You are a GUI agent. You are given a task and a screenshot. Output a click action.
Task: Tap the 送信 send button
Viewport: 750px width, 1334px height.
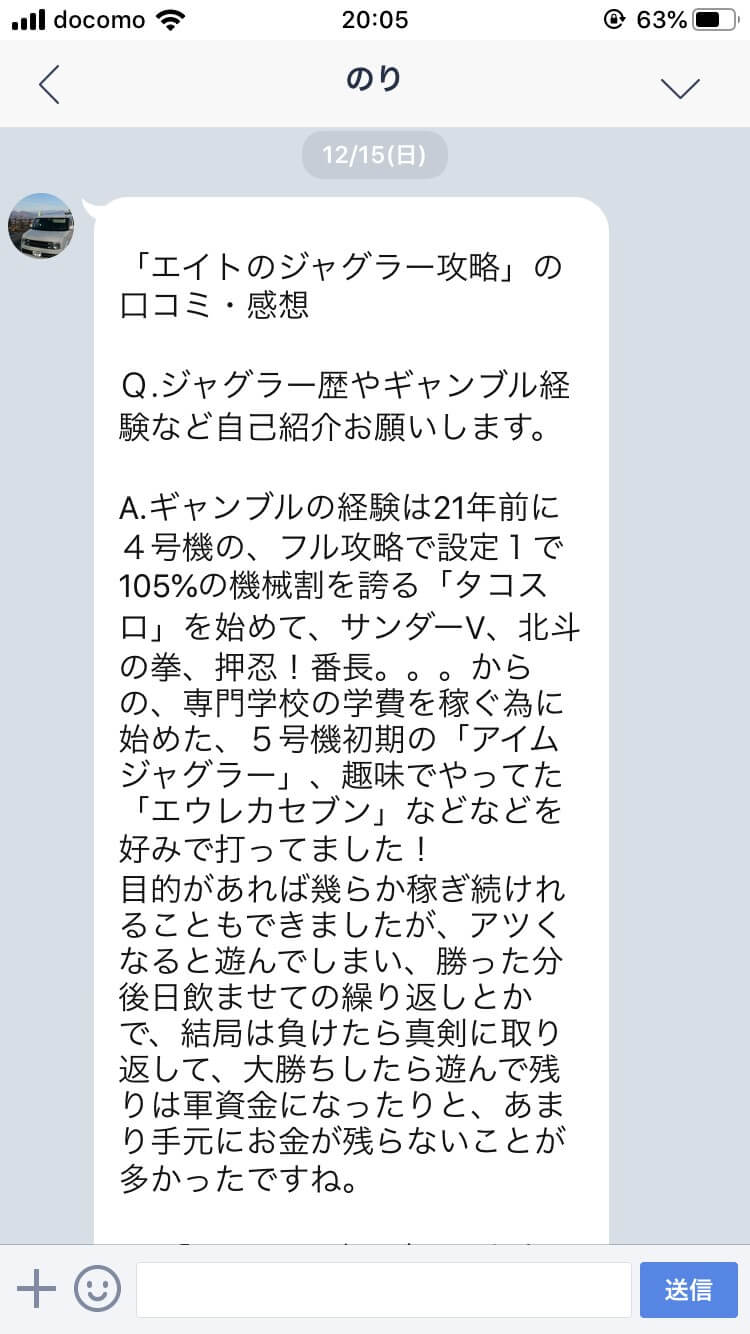(x=688, y=1289)
